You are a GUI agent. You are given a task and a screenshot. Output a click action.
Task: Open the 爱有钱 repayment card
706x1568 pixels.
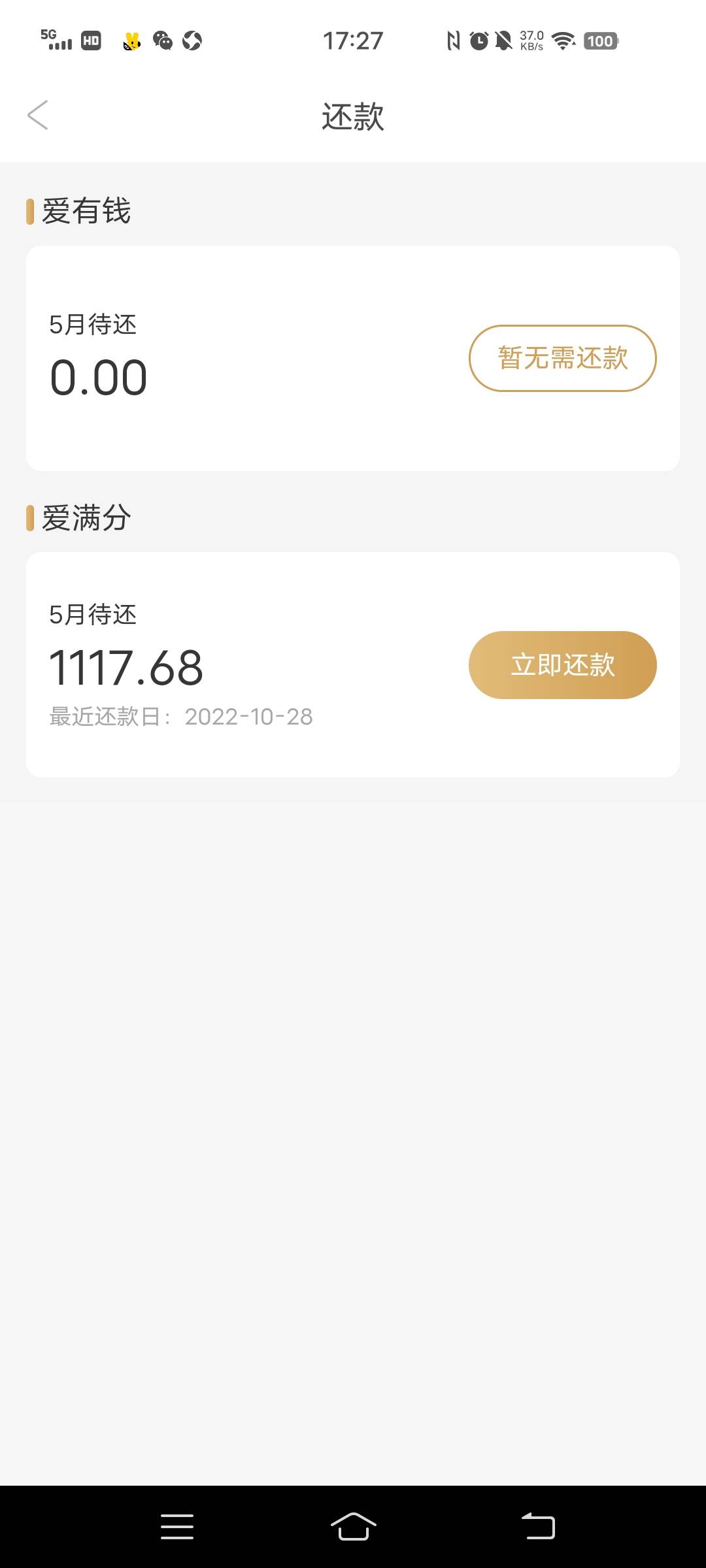pos(353,358)
